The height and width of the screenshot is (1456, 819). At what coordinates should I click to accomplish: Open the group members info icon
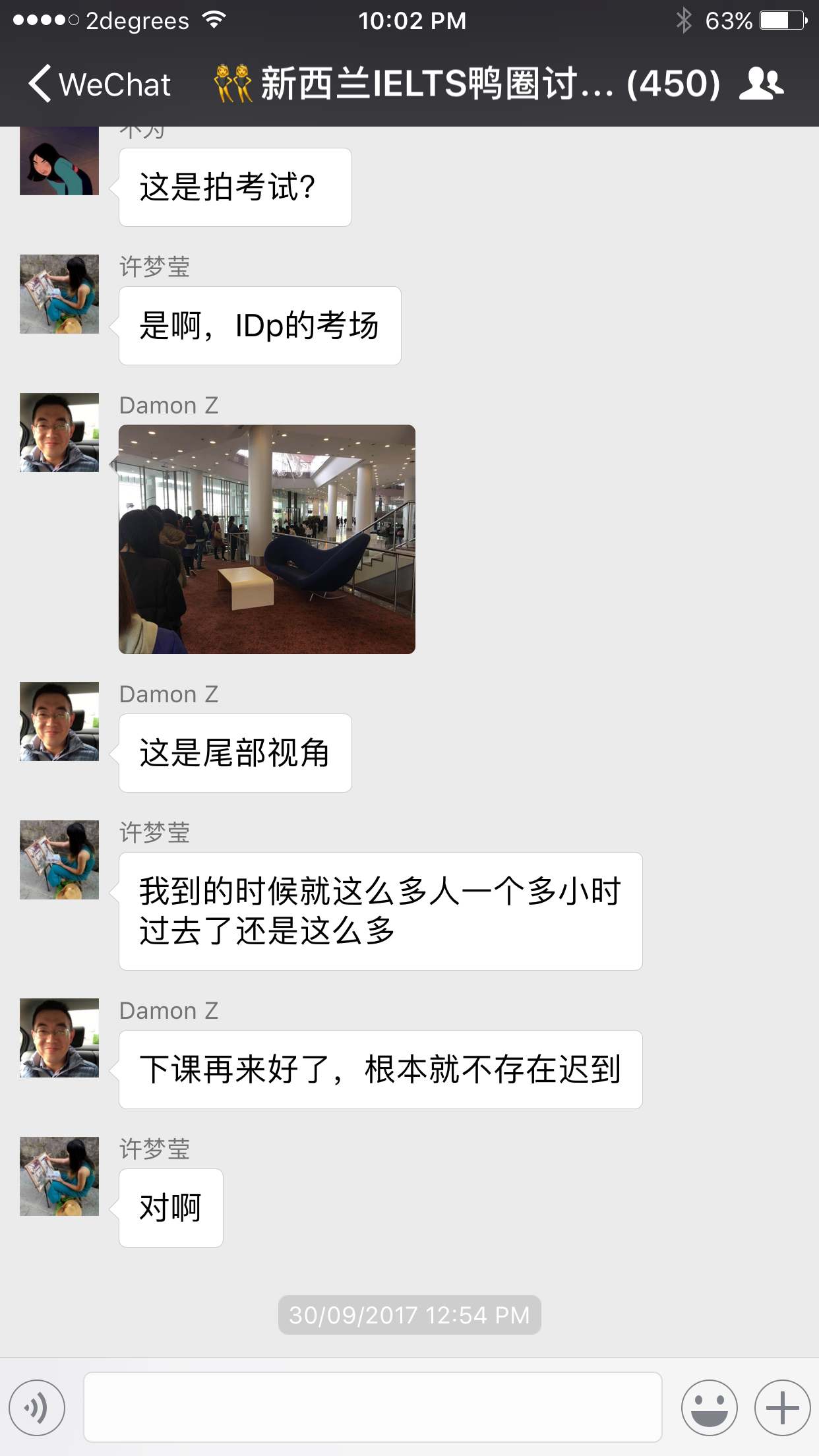point(762,84)
